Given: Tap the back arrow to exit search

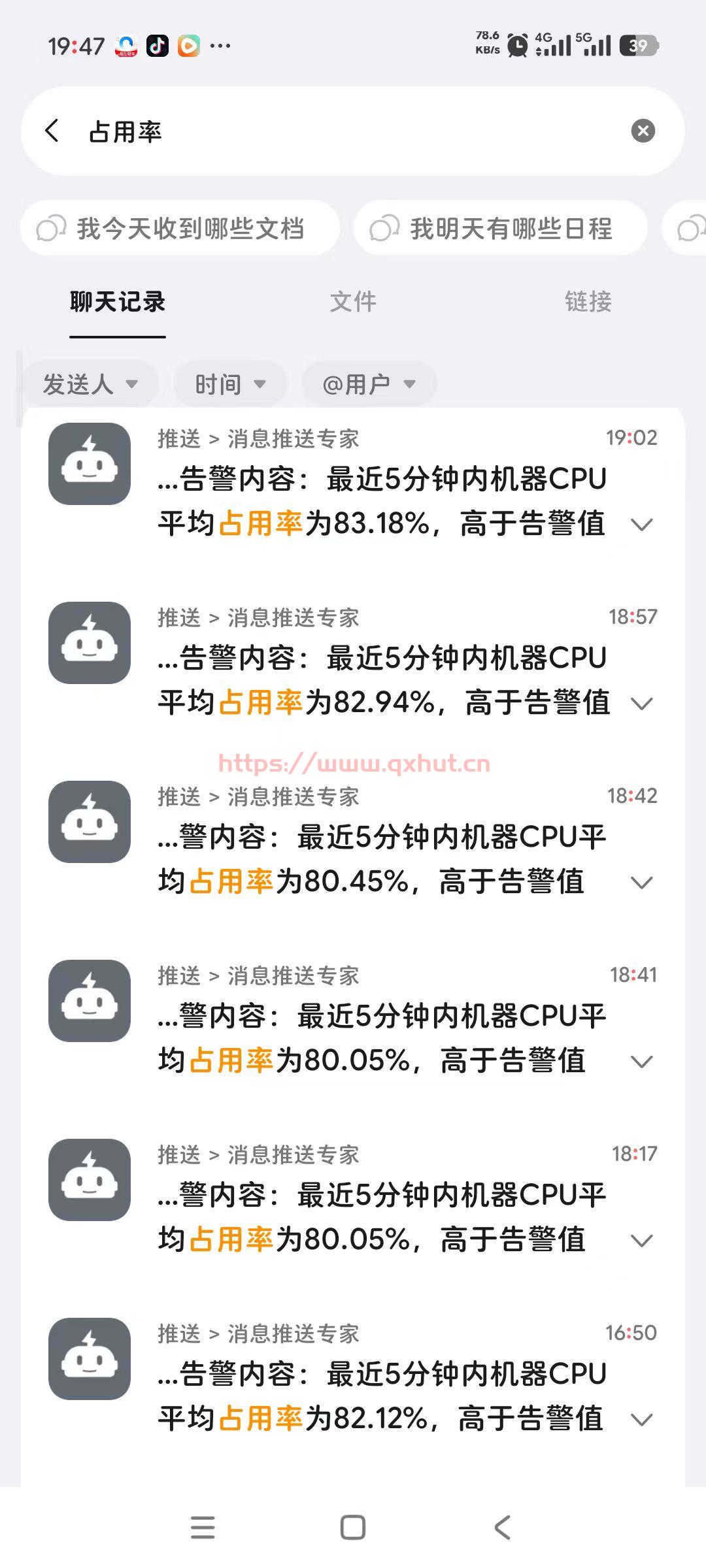Looking at the screenshot, I should point(52,131).
